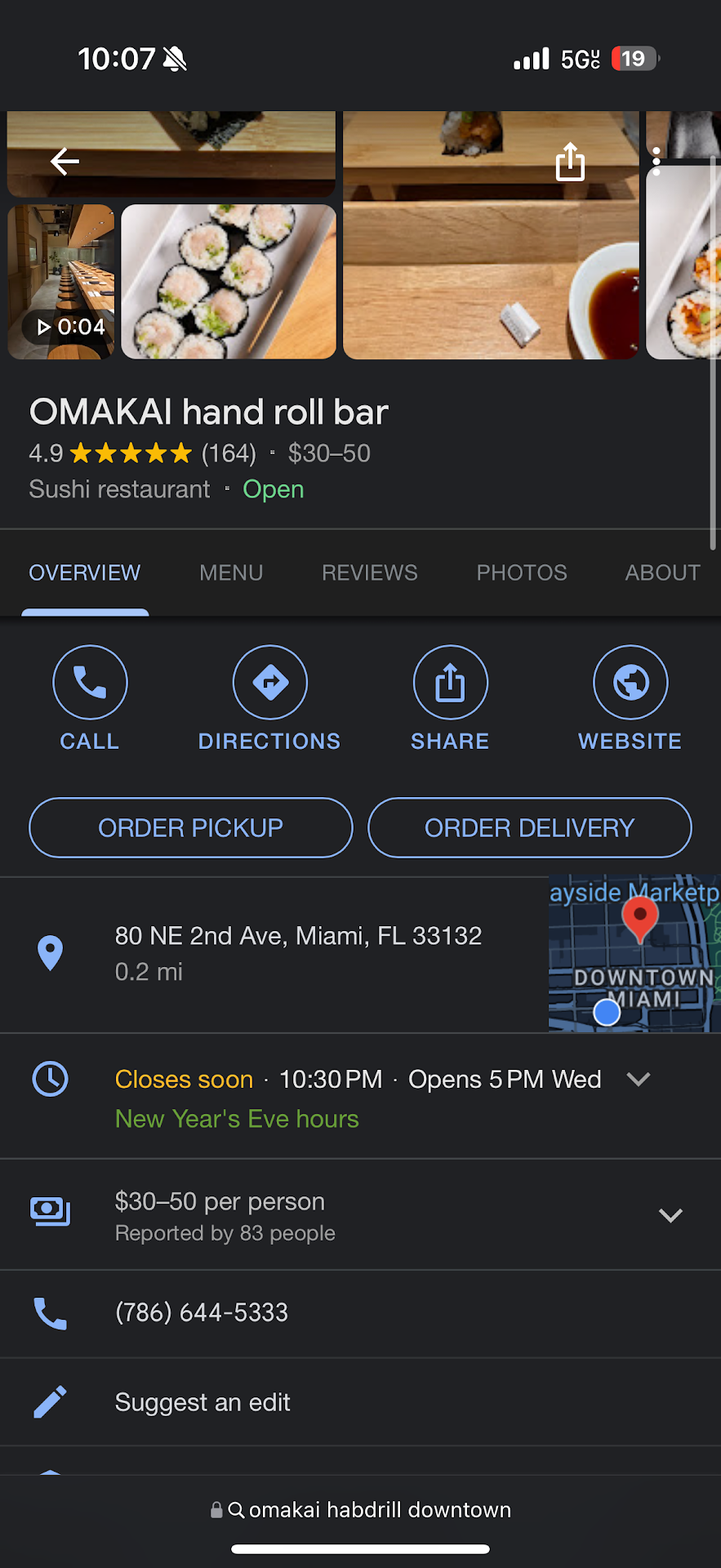Viewport: 721px width, 1568px height.
Task: Choose Order Delivery
Action: point(529,827)
